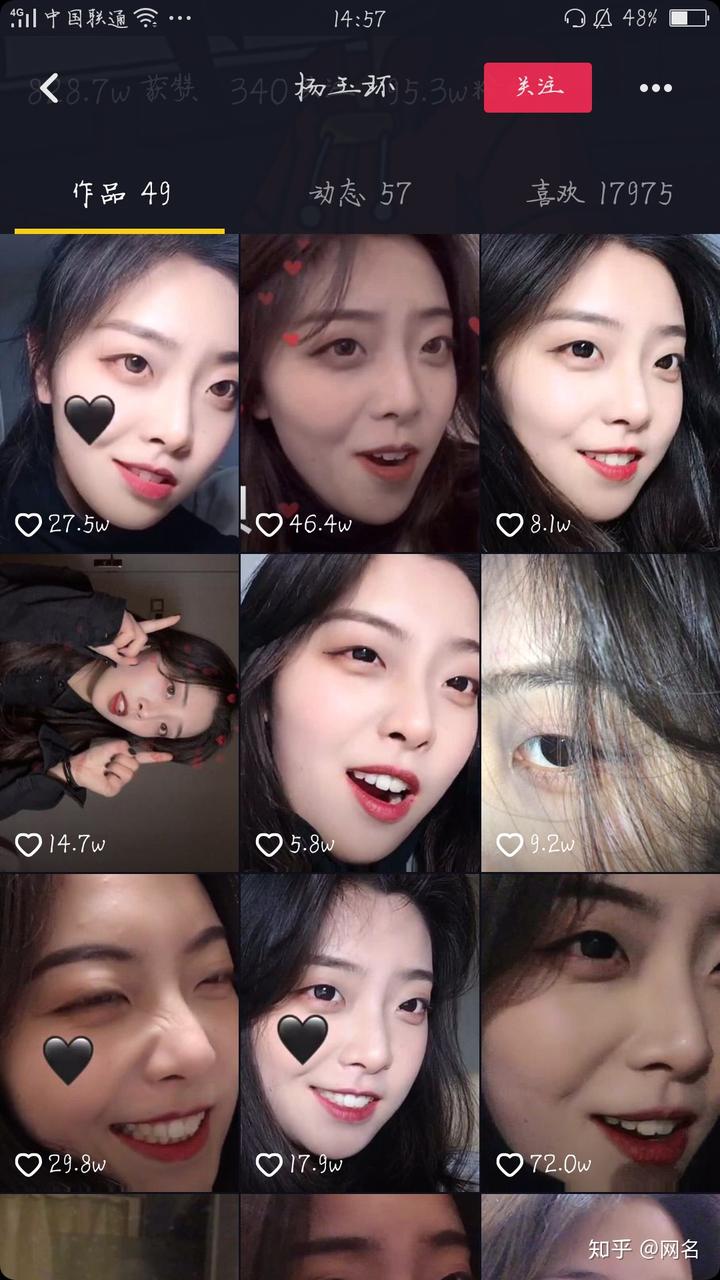Switch to the 动态 57 tab
The image size is (720, 1280).
(x=360, y=193)
